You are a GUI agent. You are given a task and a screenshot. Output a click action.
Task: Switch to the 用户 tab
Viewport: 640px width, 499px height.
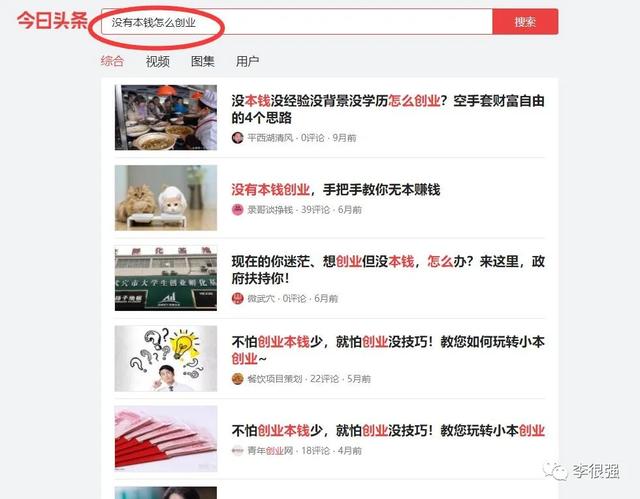247,61
